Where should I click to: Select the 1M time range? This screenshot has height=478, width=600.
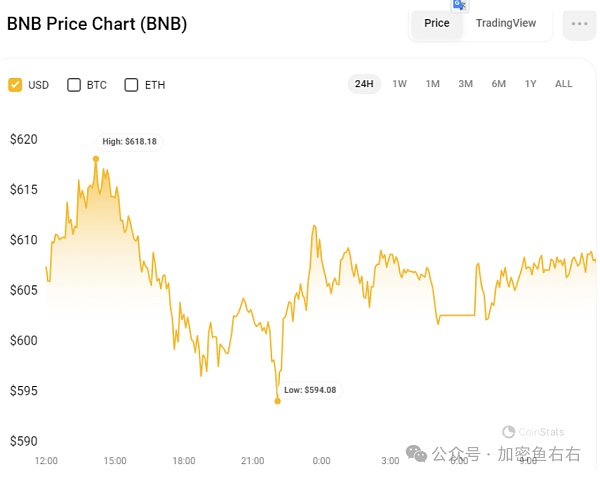[x=432, y=84]
